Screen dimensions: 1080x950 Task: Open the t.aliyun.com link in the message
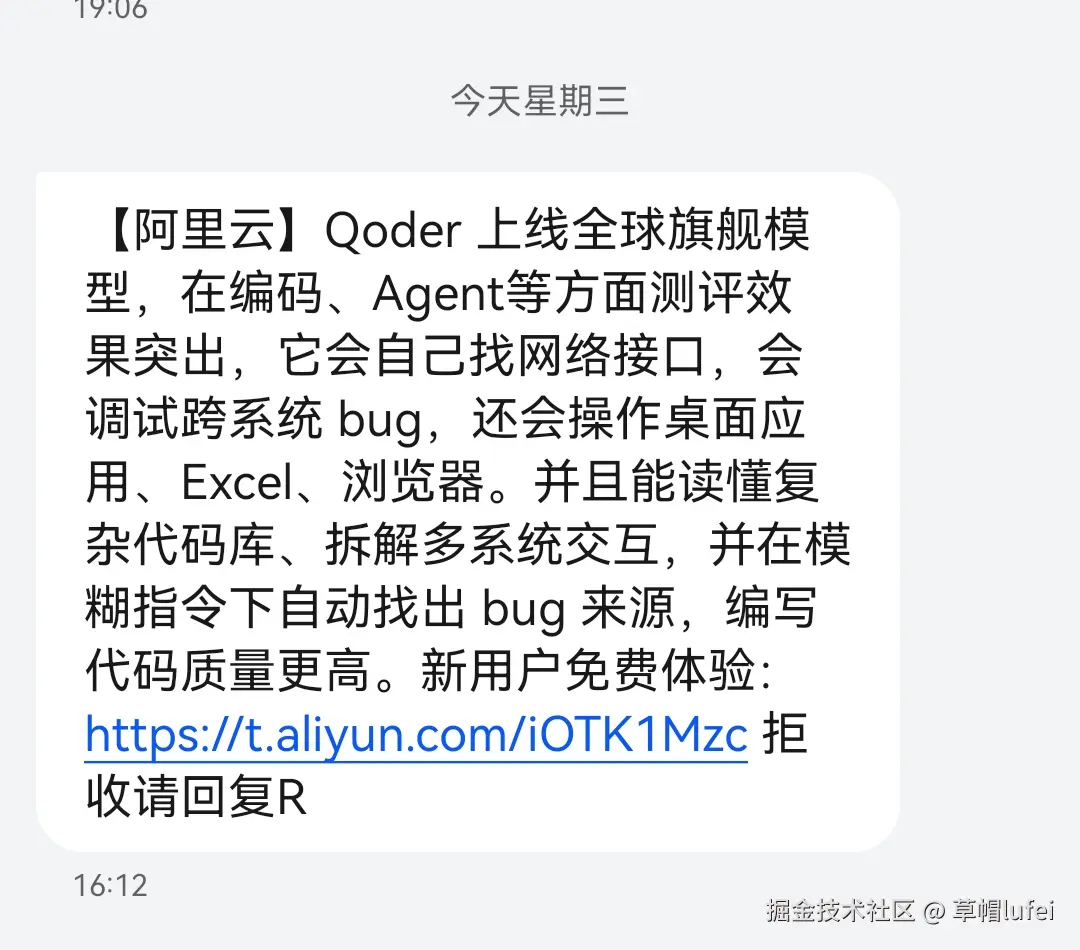click(416, 736)
